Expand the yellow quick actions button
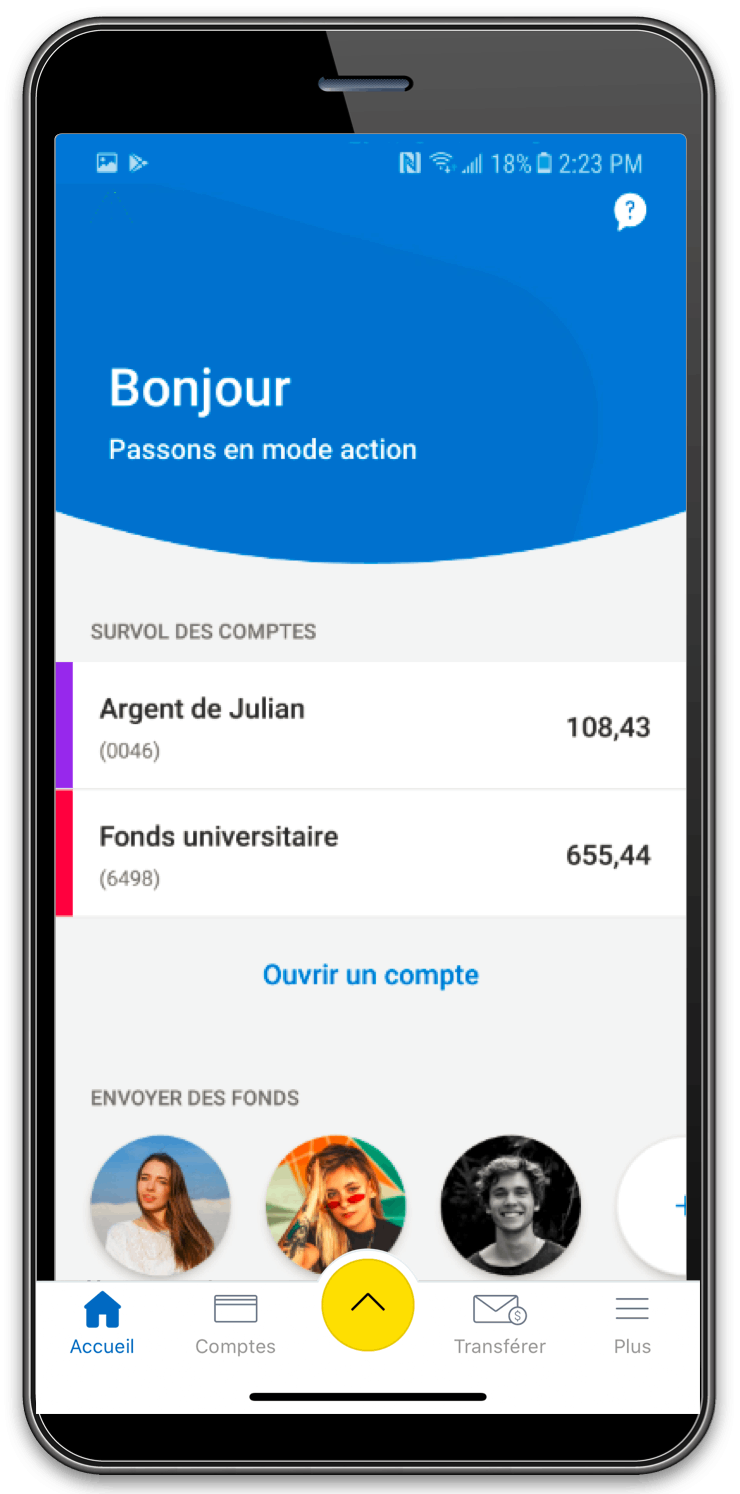This screenshot has height=1494, width=740. (x=368, y=1304)
